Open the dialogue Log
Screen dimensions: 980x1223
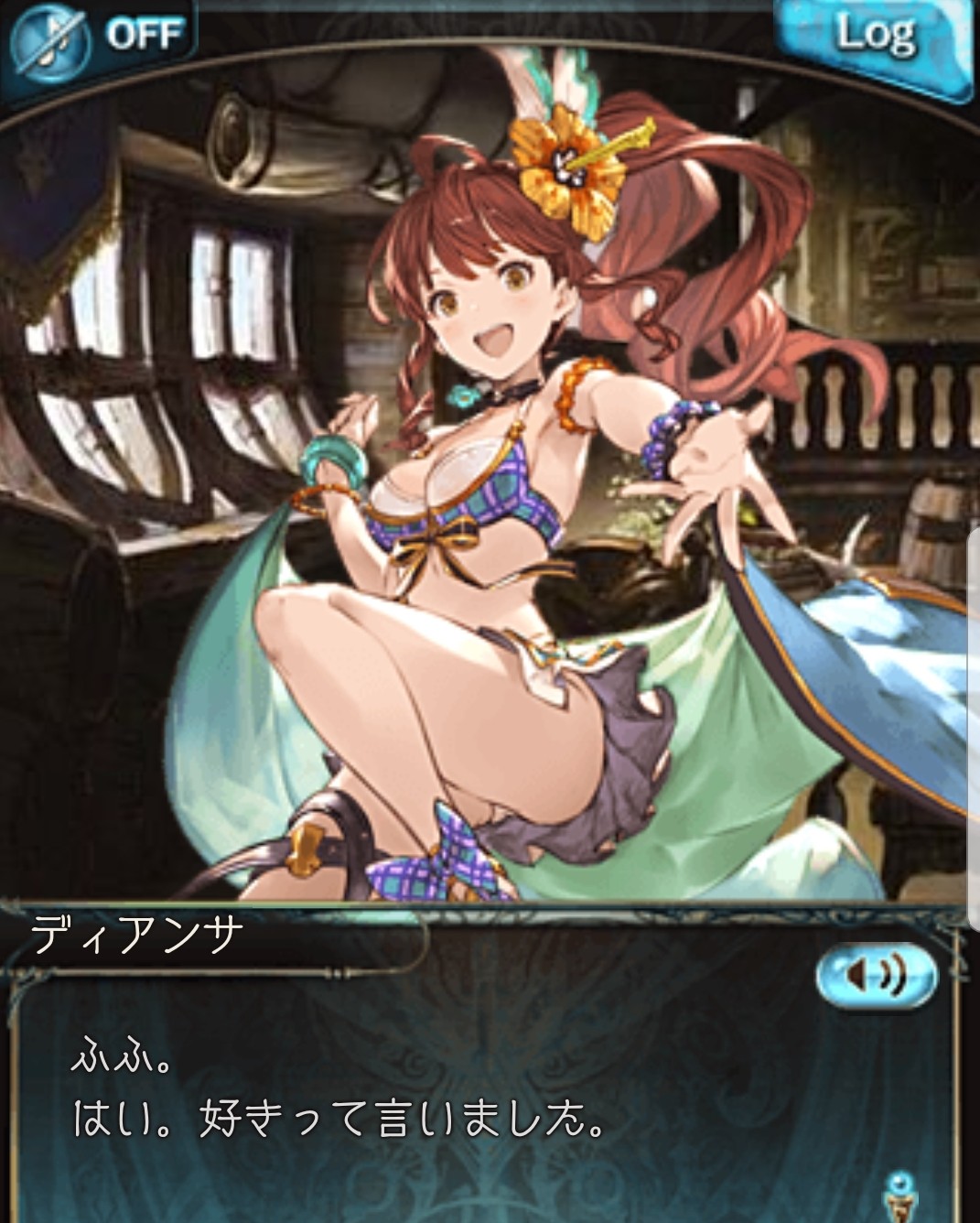(x=874, y=38)
